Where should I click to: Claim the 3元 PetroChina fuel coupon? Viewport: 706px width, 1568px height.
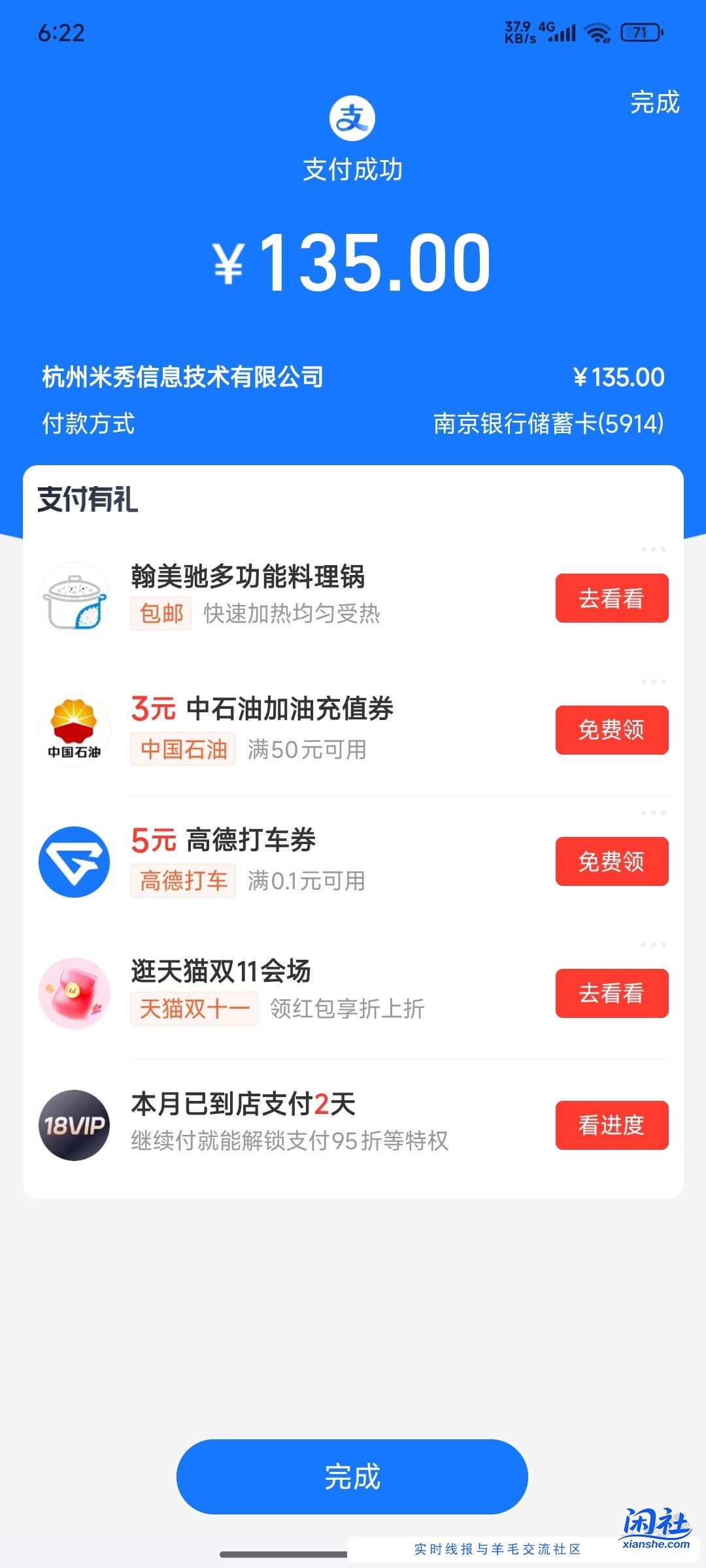point(612,730)
